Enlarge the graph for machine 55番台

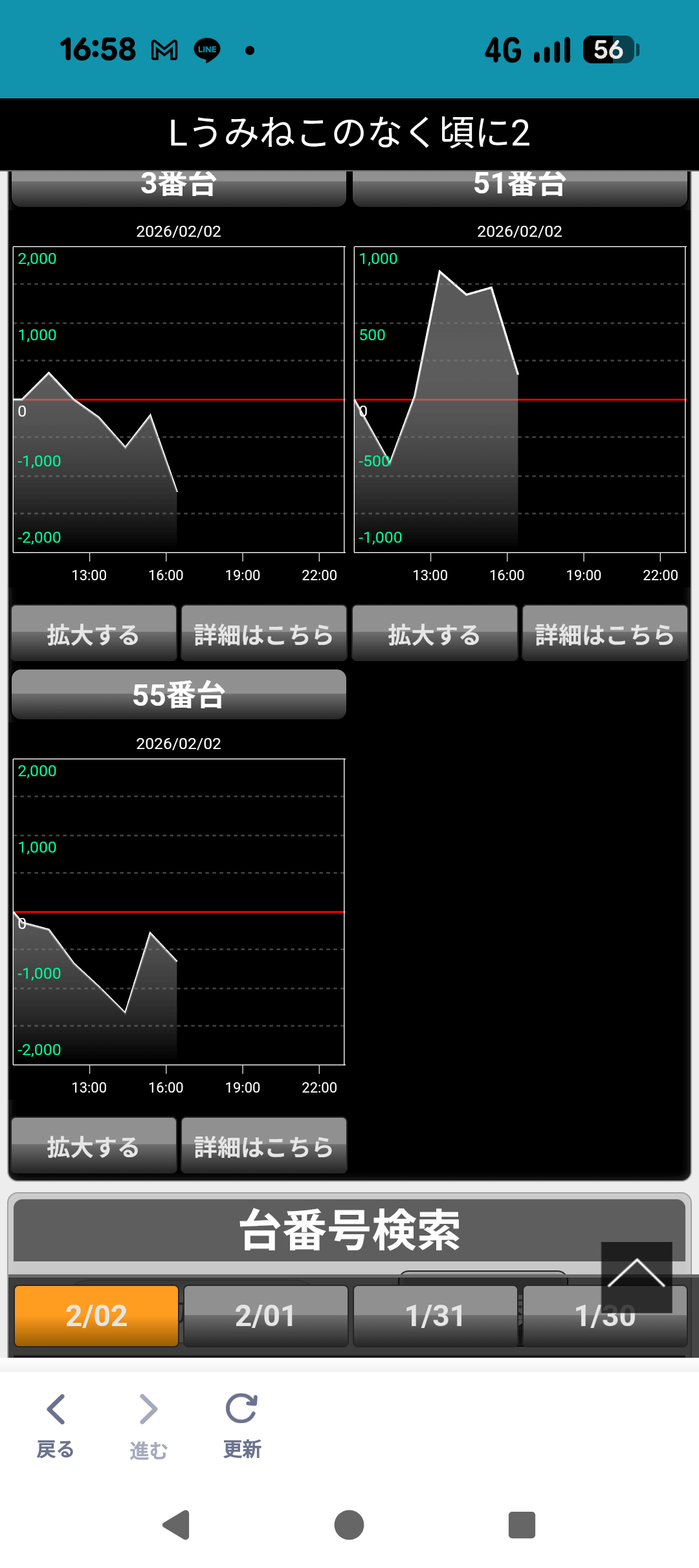click(94, 1146)
